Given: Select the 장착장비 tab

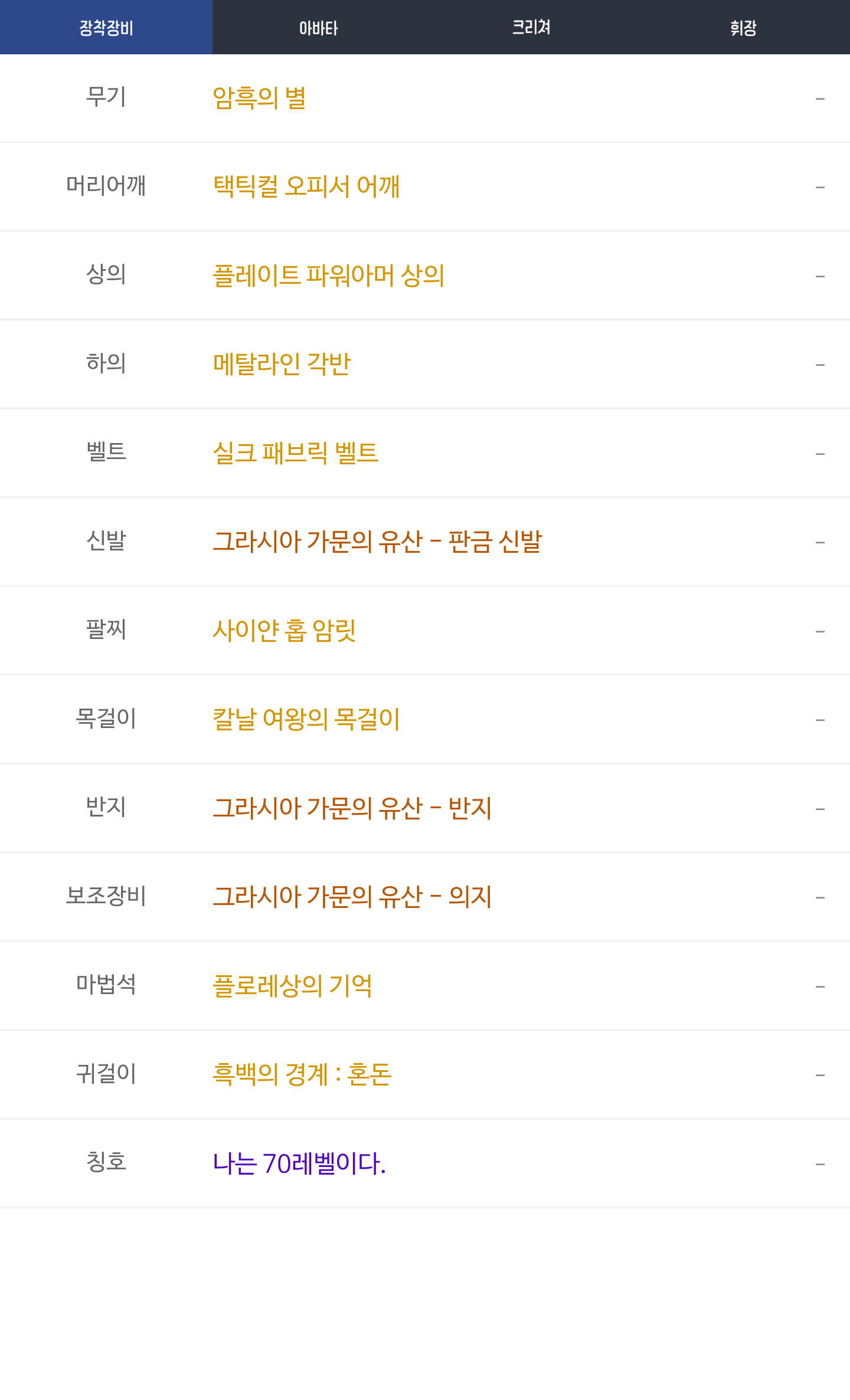Looking at the screenshot, I should [106, 28].
